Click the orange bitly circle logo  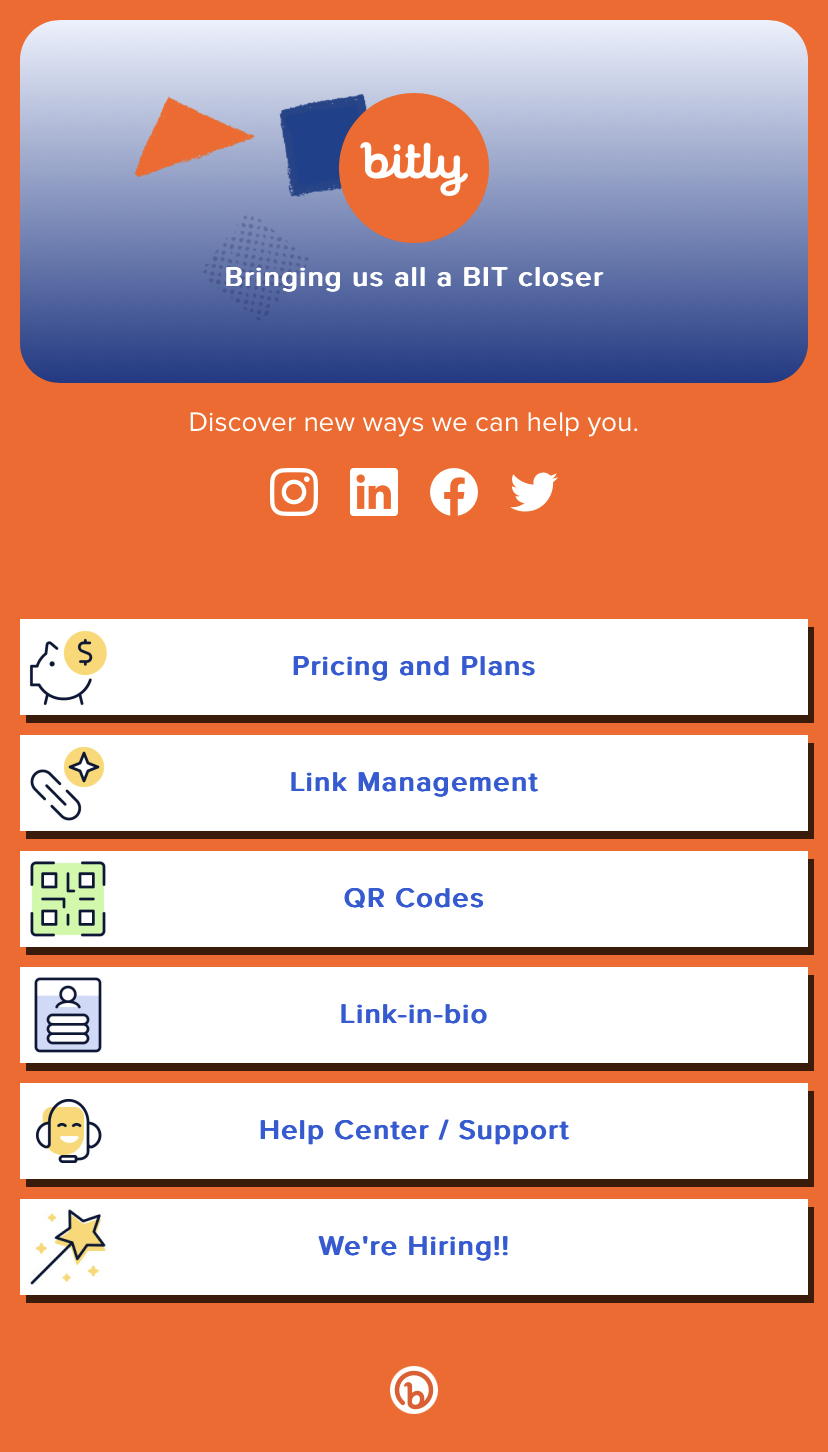(414, 168)
